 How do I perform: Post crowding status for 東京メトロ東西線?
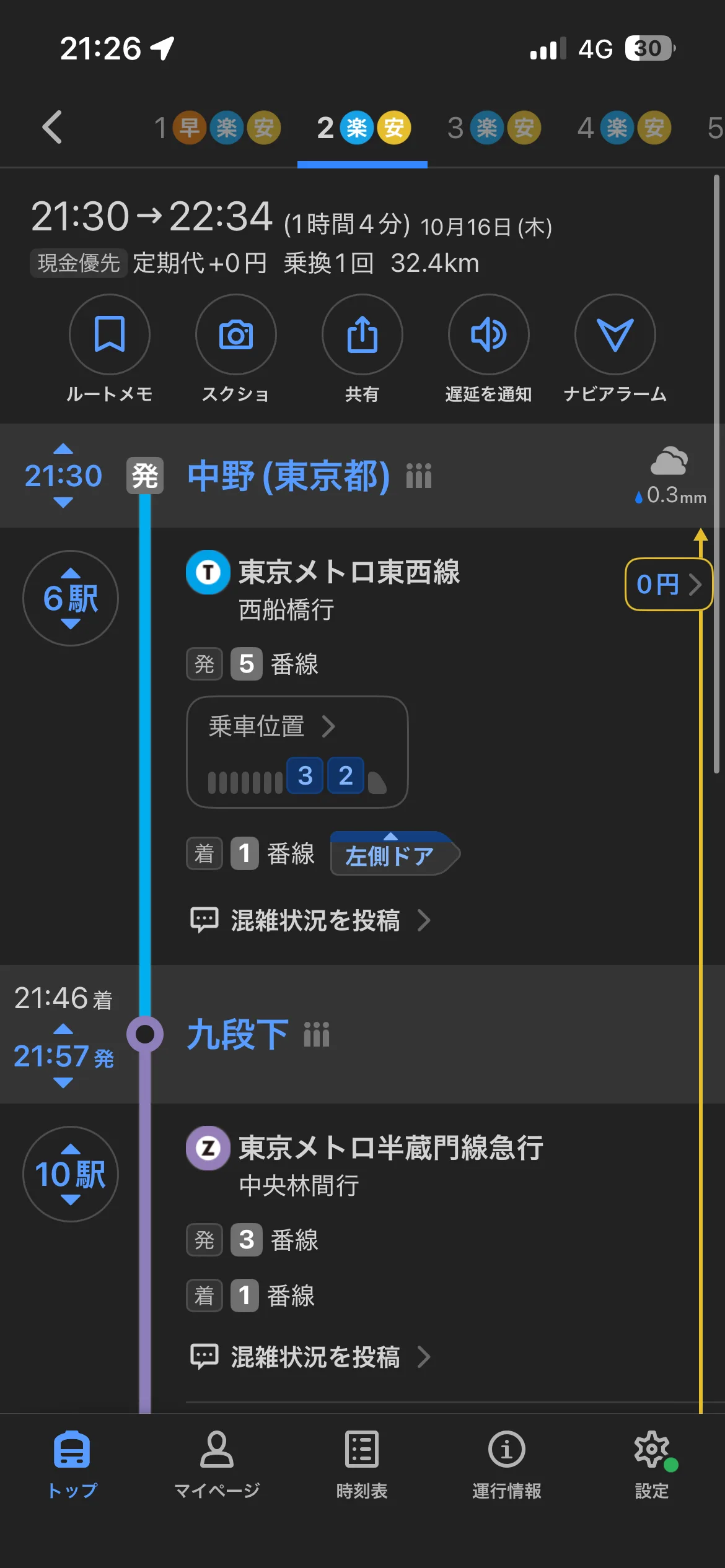tap(310, 920)
